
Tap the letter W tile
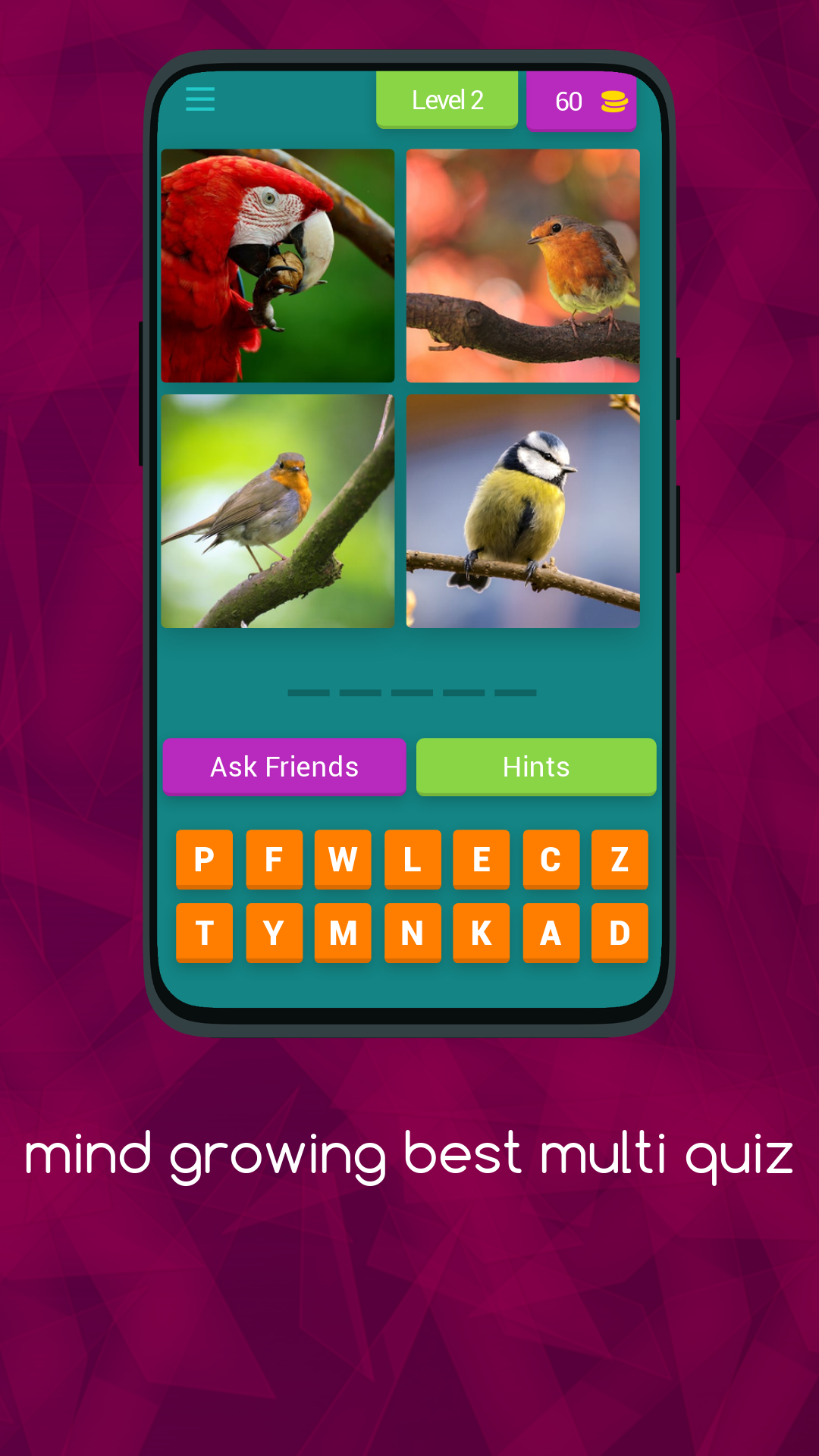[x=343, y=858]
